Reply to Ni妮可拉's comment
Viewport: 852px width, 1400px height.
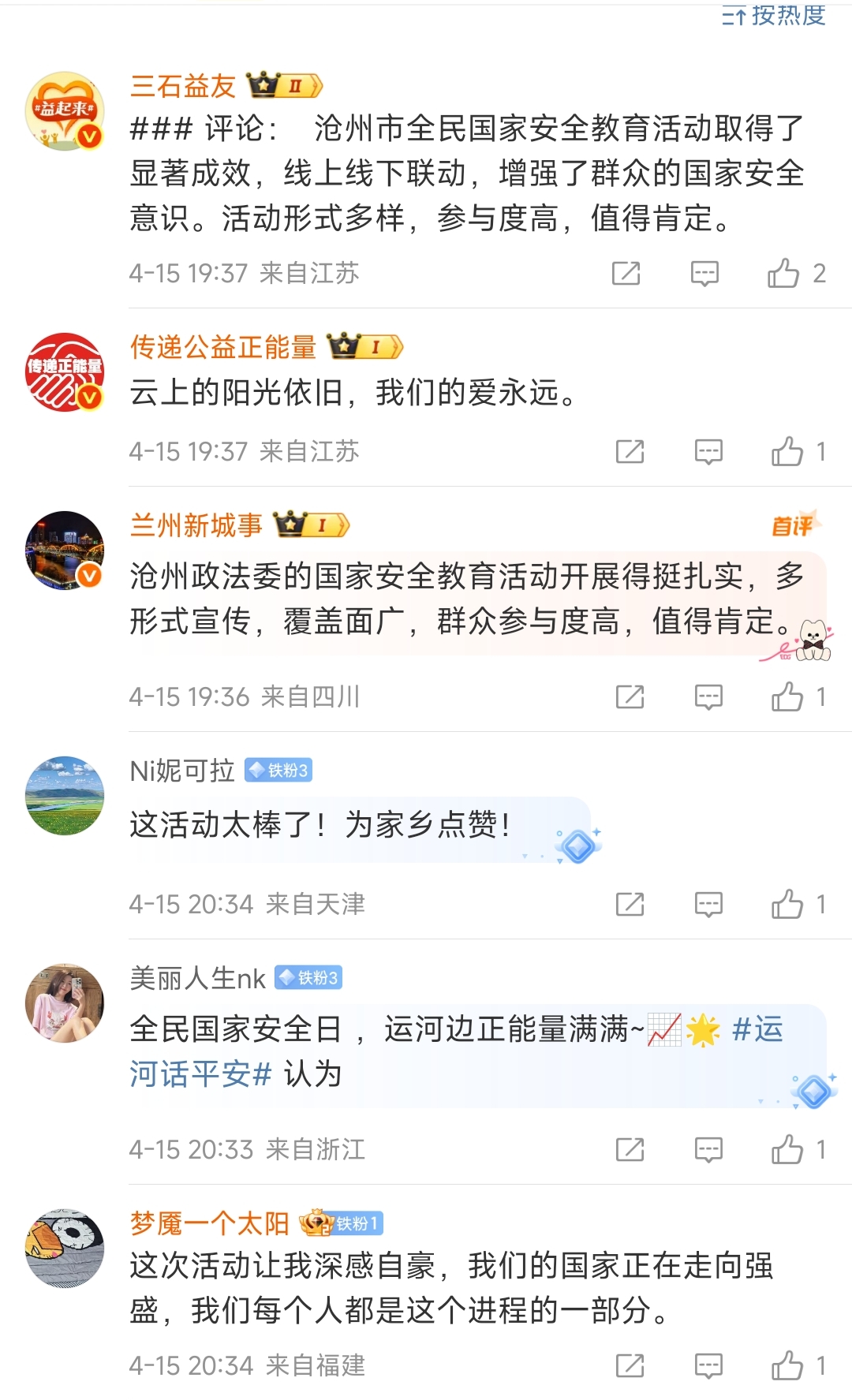point(708,905)
